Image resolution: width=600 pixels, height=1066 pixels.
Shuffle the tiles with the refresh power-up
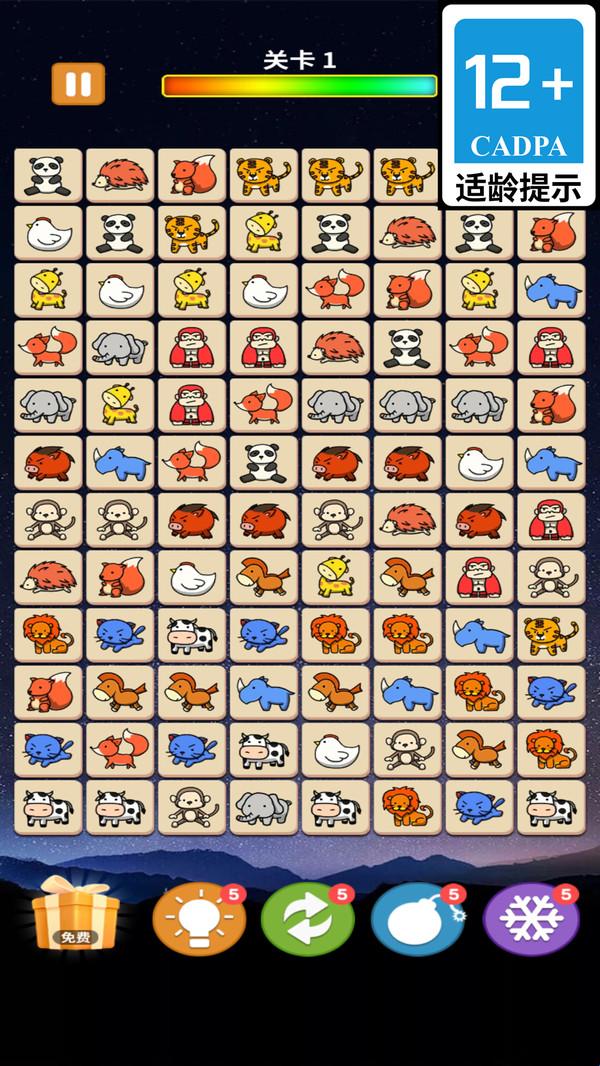pyautogui.click(x=308, y=919)
